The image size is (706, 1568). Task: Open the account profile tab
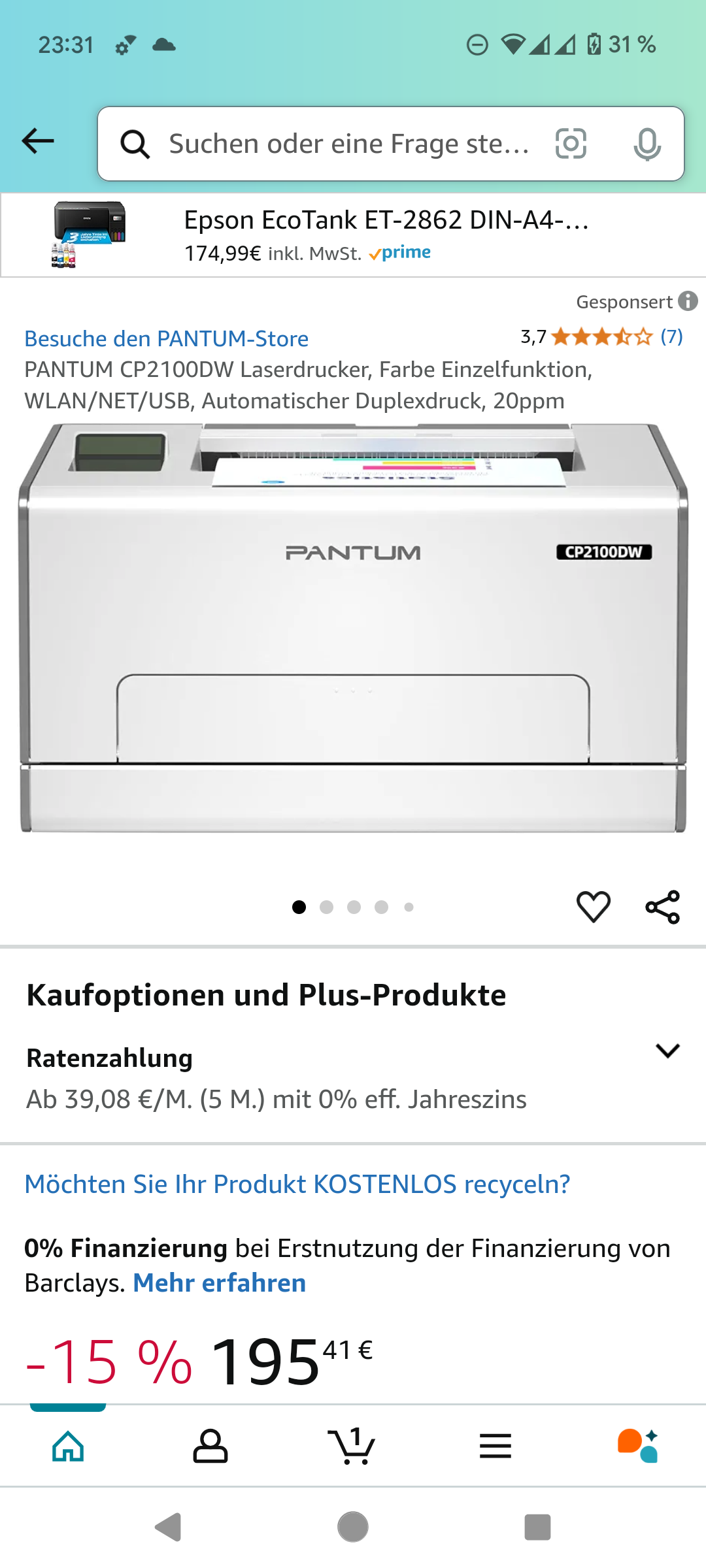[x=210, y=1446]
